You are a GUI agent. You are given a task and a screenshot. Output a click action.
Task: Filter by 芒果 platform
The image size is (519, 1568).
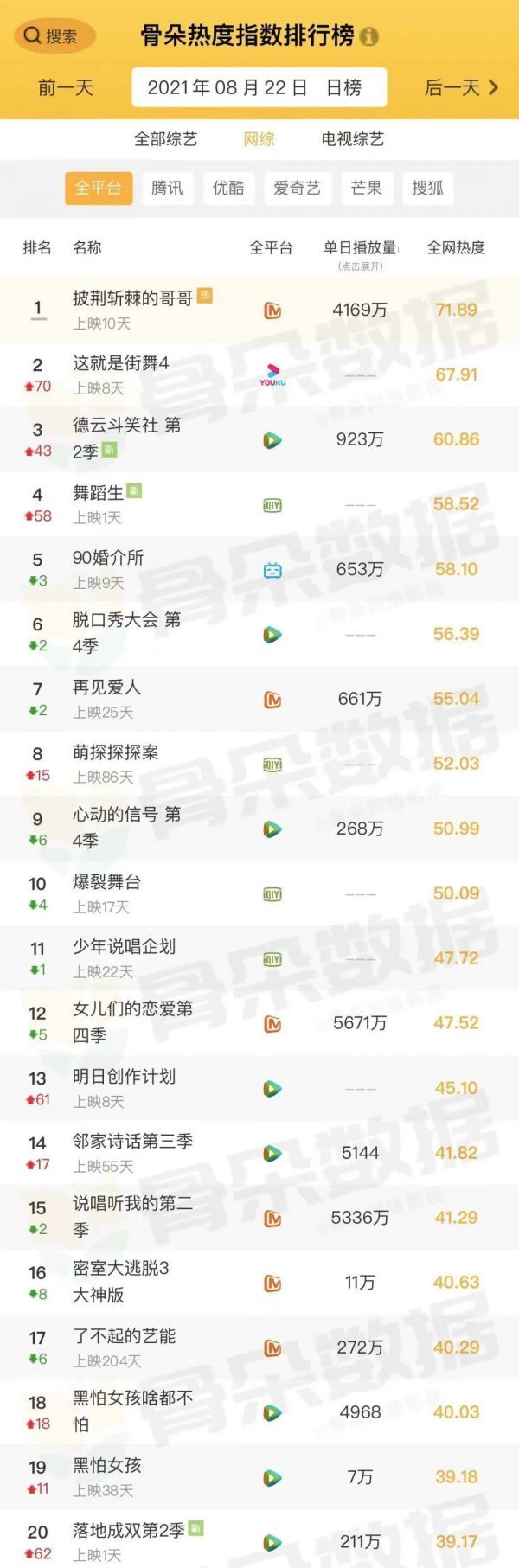click(366, 188)
